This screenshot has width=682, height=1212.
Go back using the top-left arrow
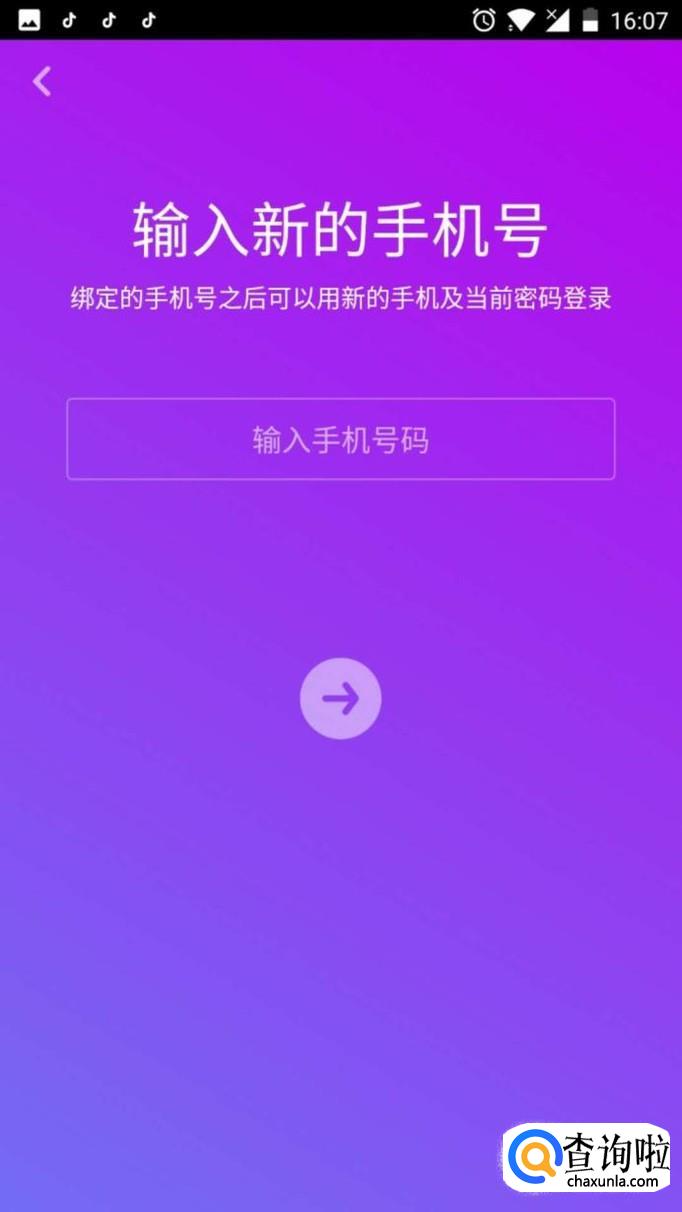coord(42,82)
